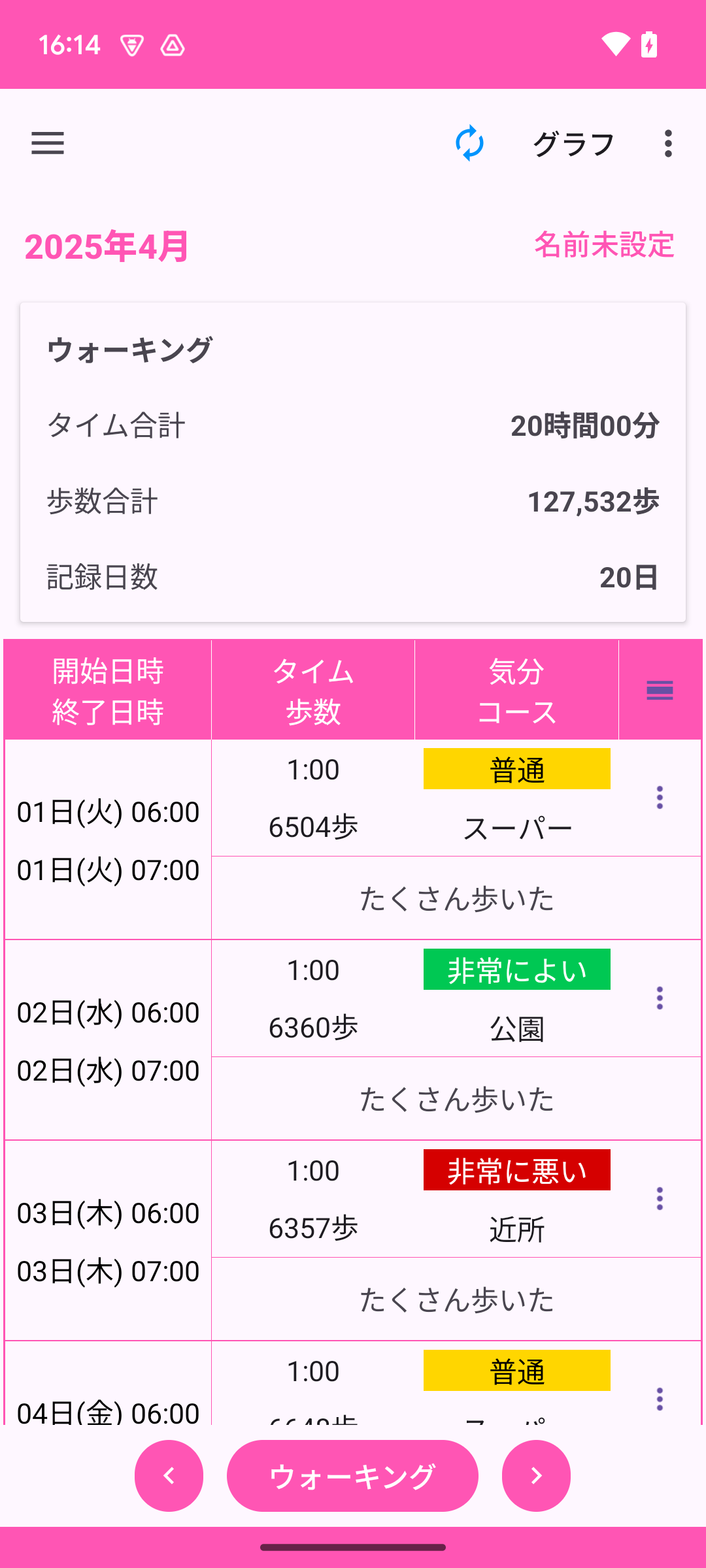Tap the 名前未設定 name link

click(604, 245)
